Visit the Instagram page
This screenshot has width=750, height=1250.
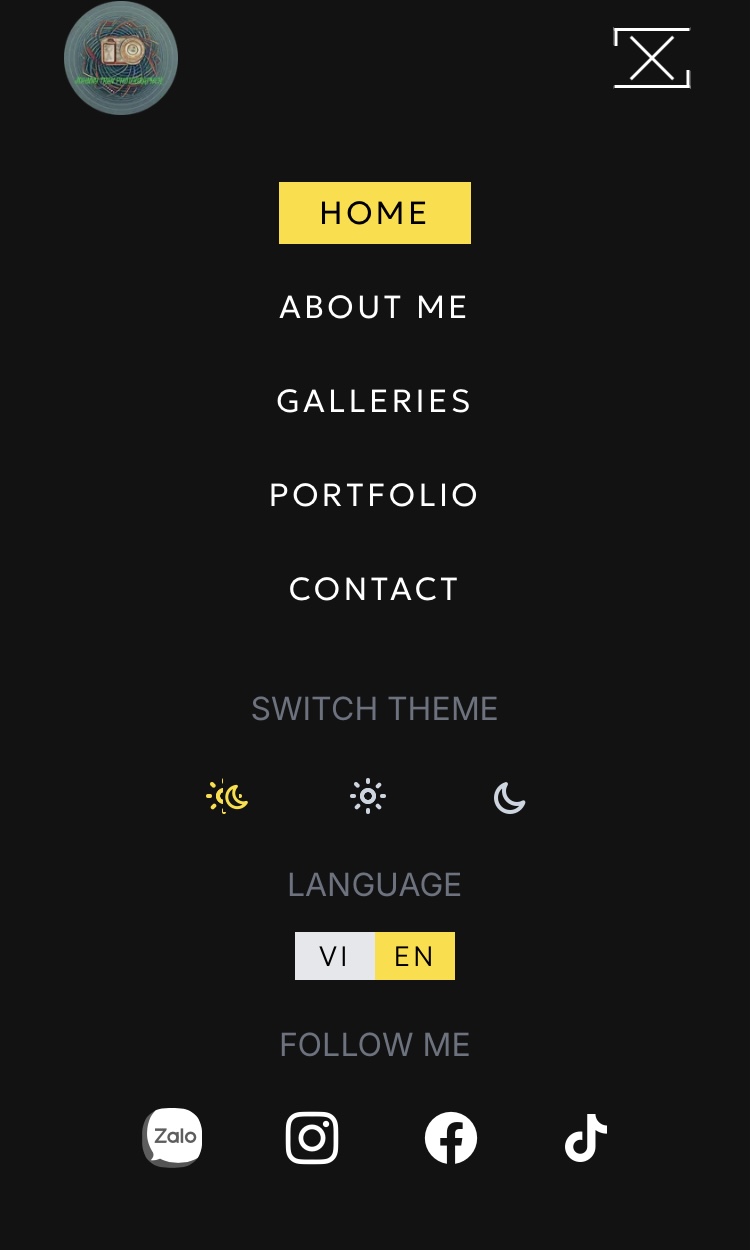(x=312, y=1138)
